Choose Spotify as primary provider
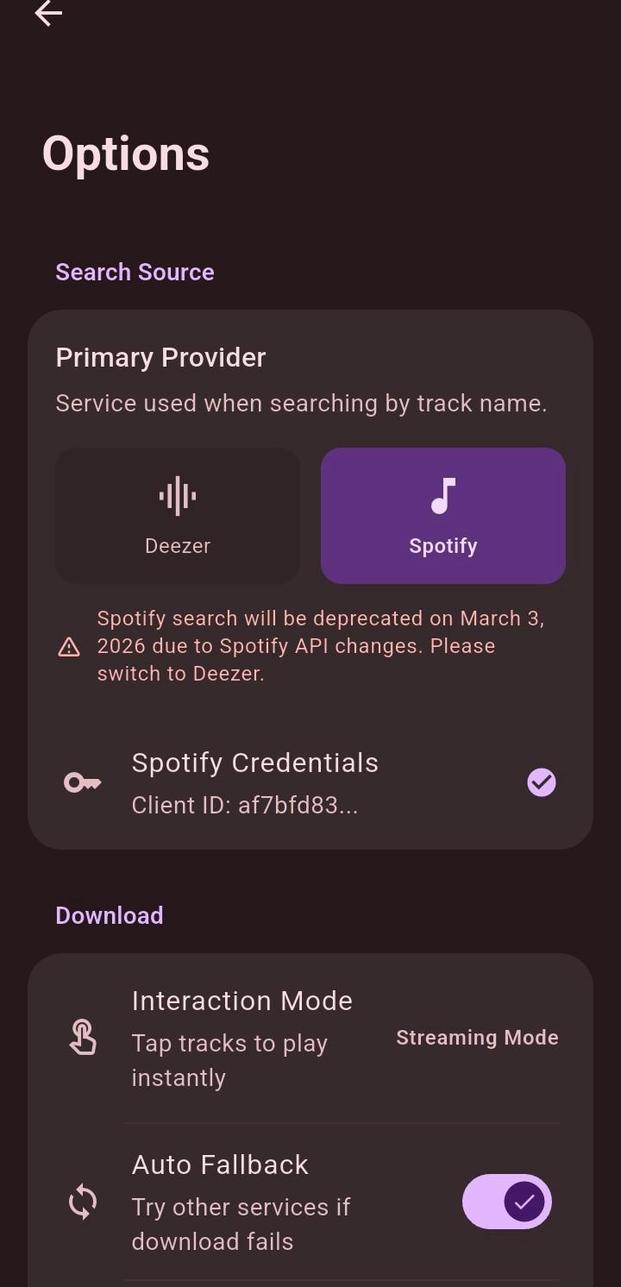Viewport: 621px width, 1287px height. tap(443, 515)
